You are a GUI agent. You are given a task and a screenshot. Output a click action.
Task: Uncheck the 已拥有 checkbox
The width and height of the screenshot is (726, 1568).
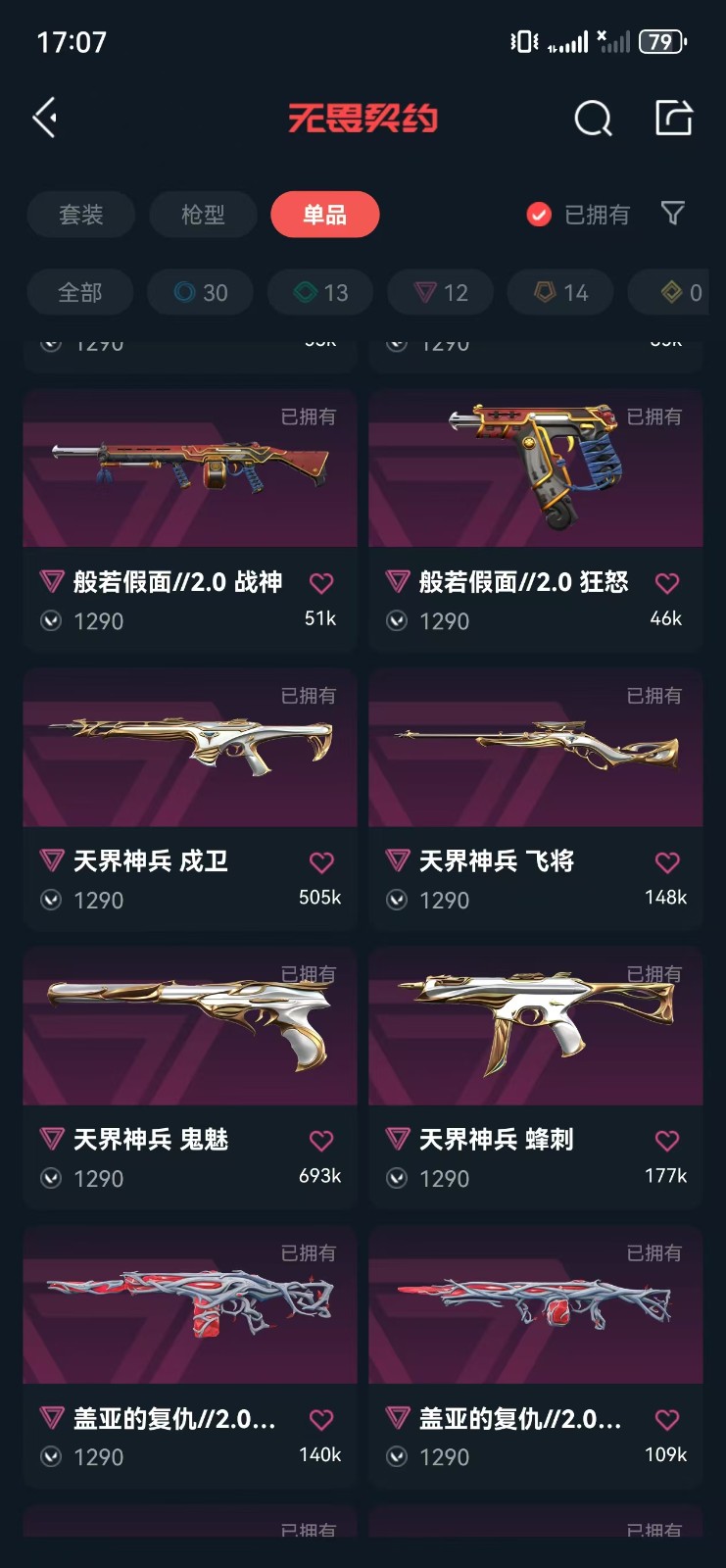pyautogui.click(x=539, y=215)
